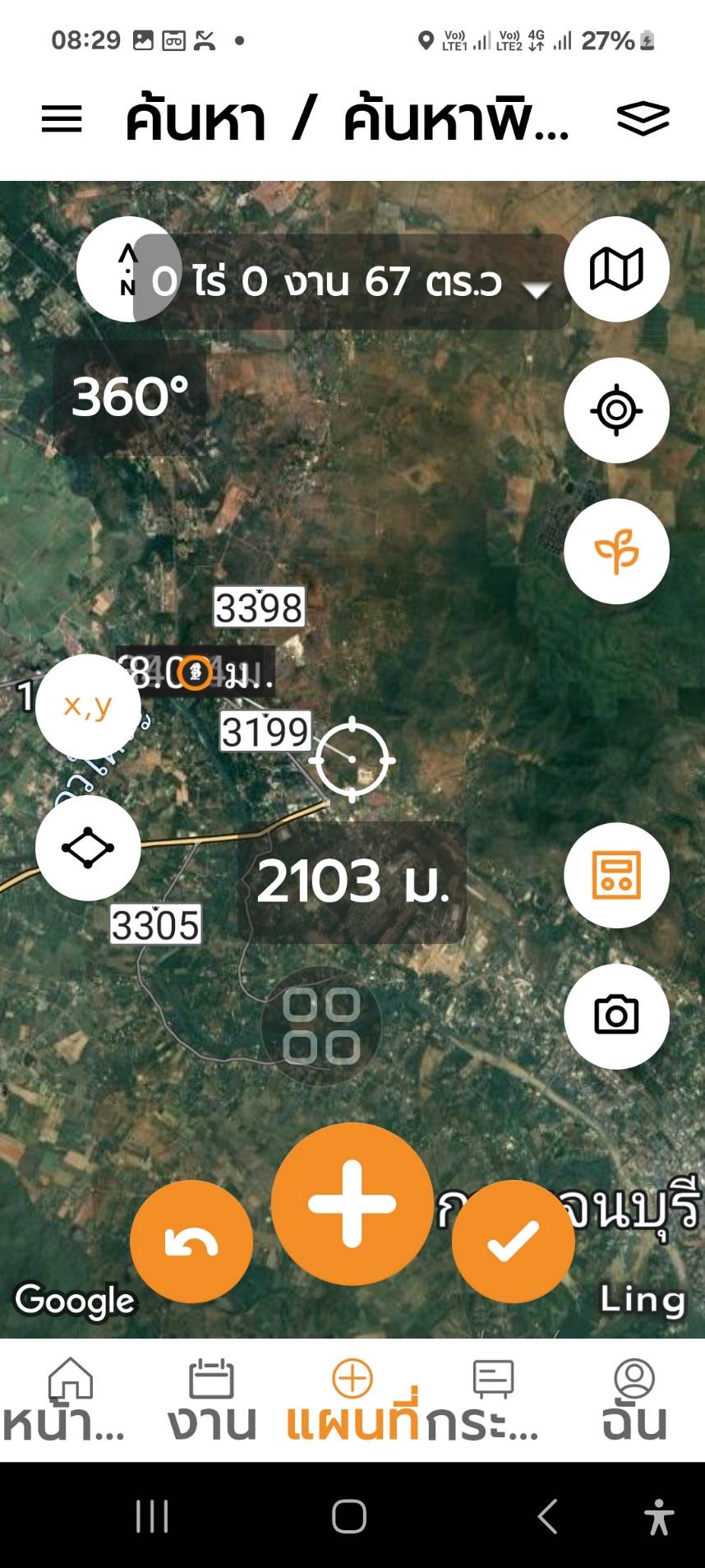The width and height of the screenshot is (705, 1568).
Task: Open the ฉัน profile tab
Action: [x=634, y=1400]
